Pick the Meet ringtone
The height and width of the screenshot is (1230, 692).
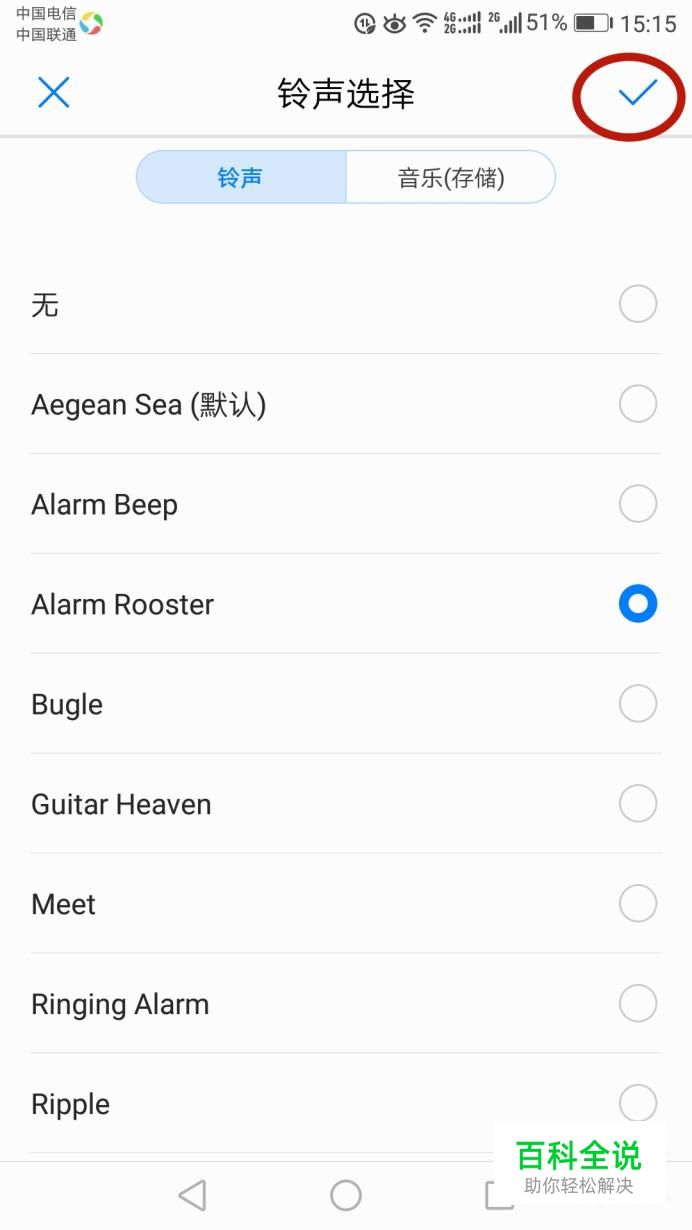click(x=346, y=904)
